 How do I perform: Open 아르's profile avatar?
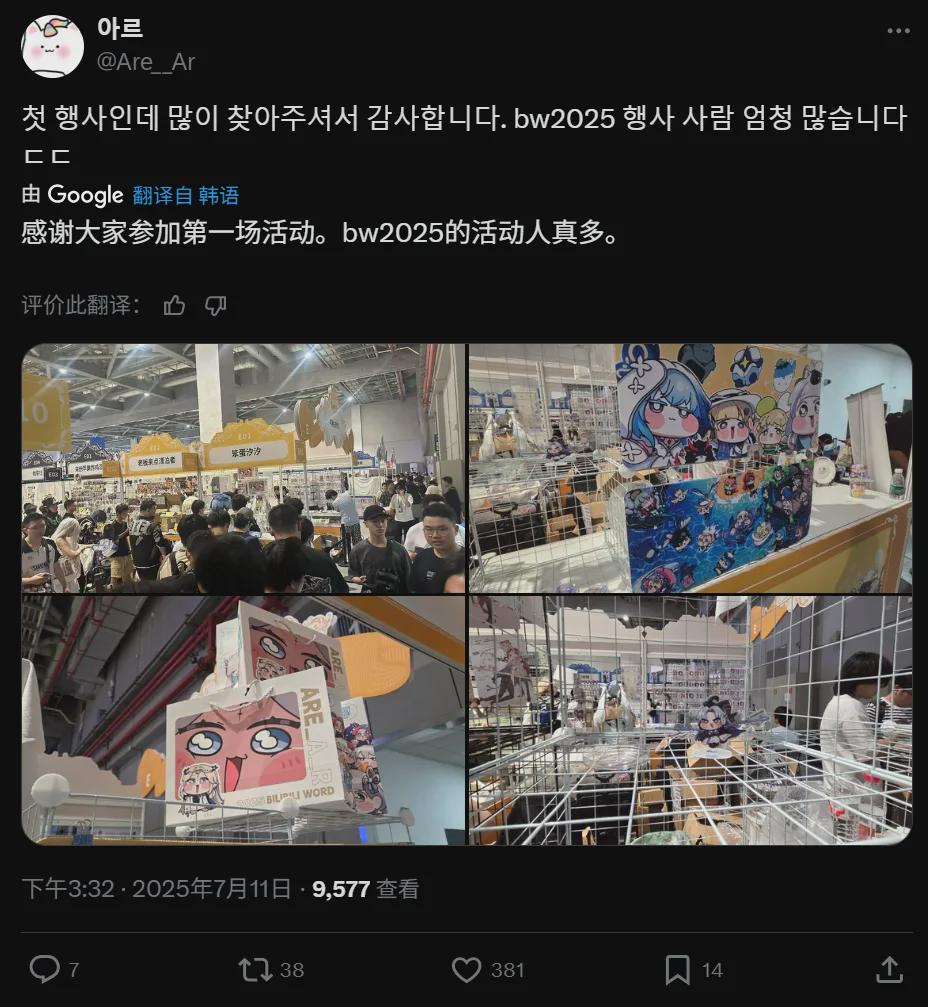(52, 46)
